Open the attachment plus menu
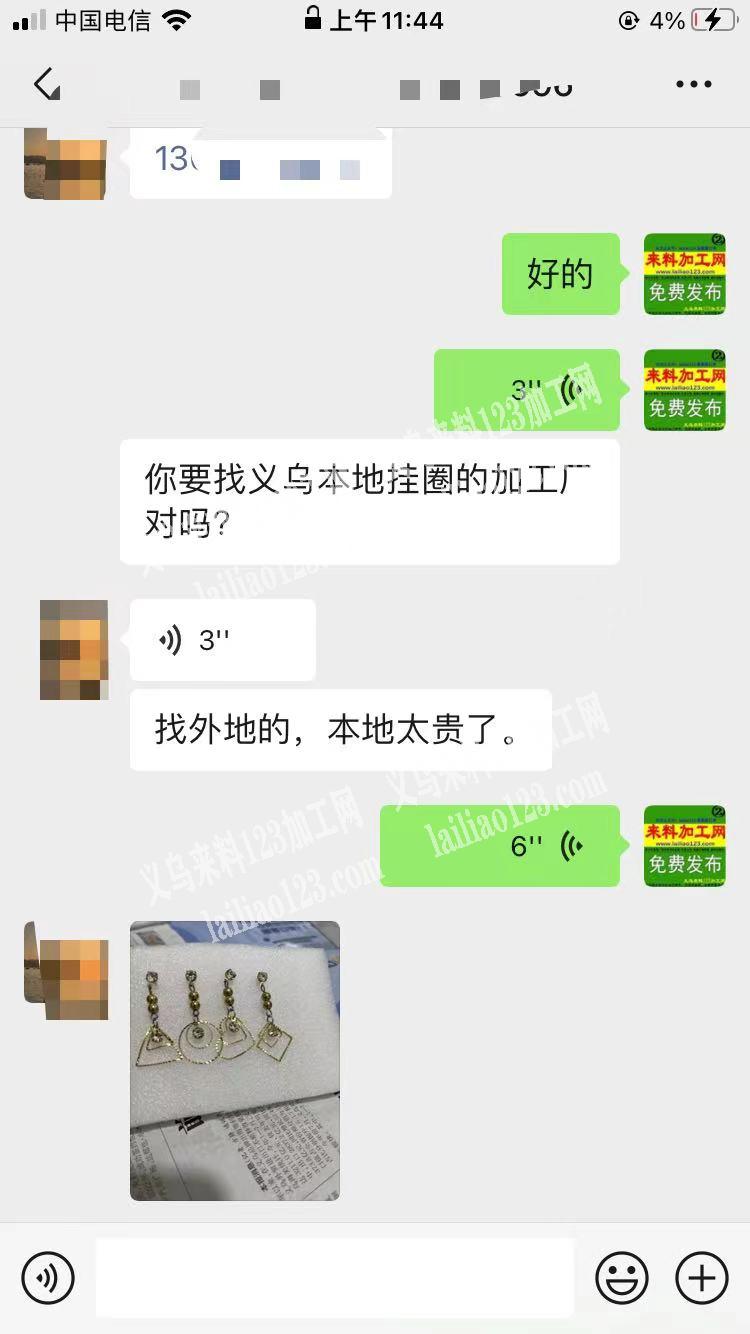This screenshot has height=1334, width=750. tap(701, 1278)
